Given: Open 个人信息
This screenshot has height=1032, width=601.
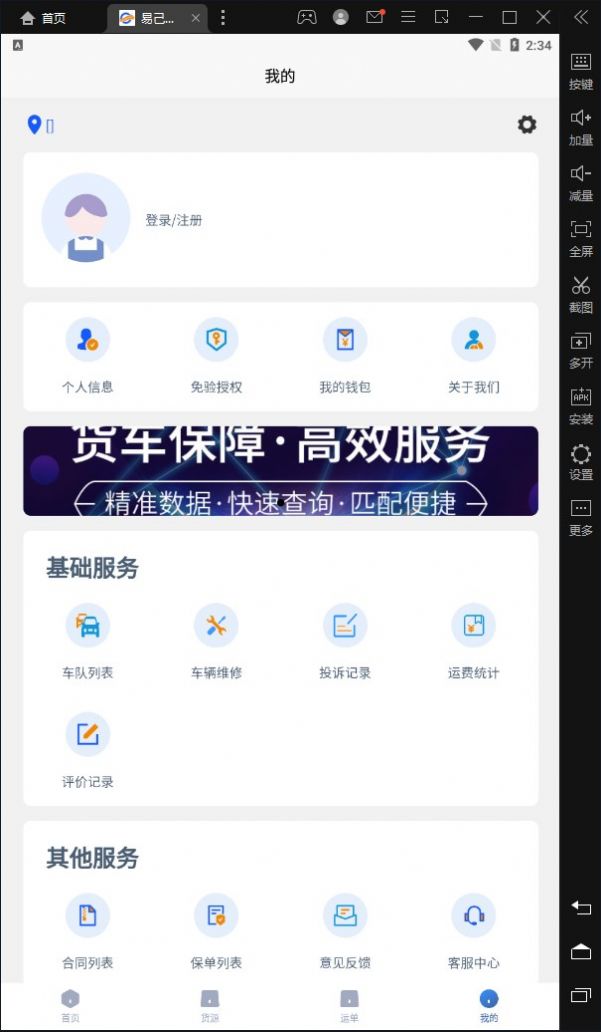Looking at the screenshot, I should click(x=87, y=352).
